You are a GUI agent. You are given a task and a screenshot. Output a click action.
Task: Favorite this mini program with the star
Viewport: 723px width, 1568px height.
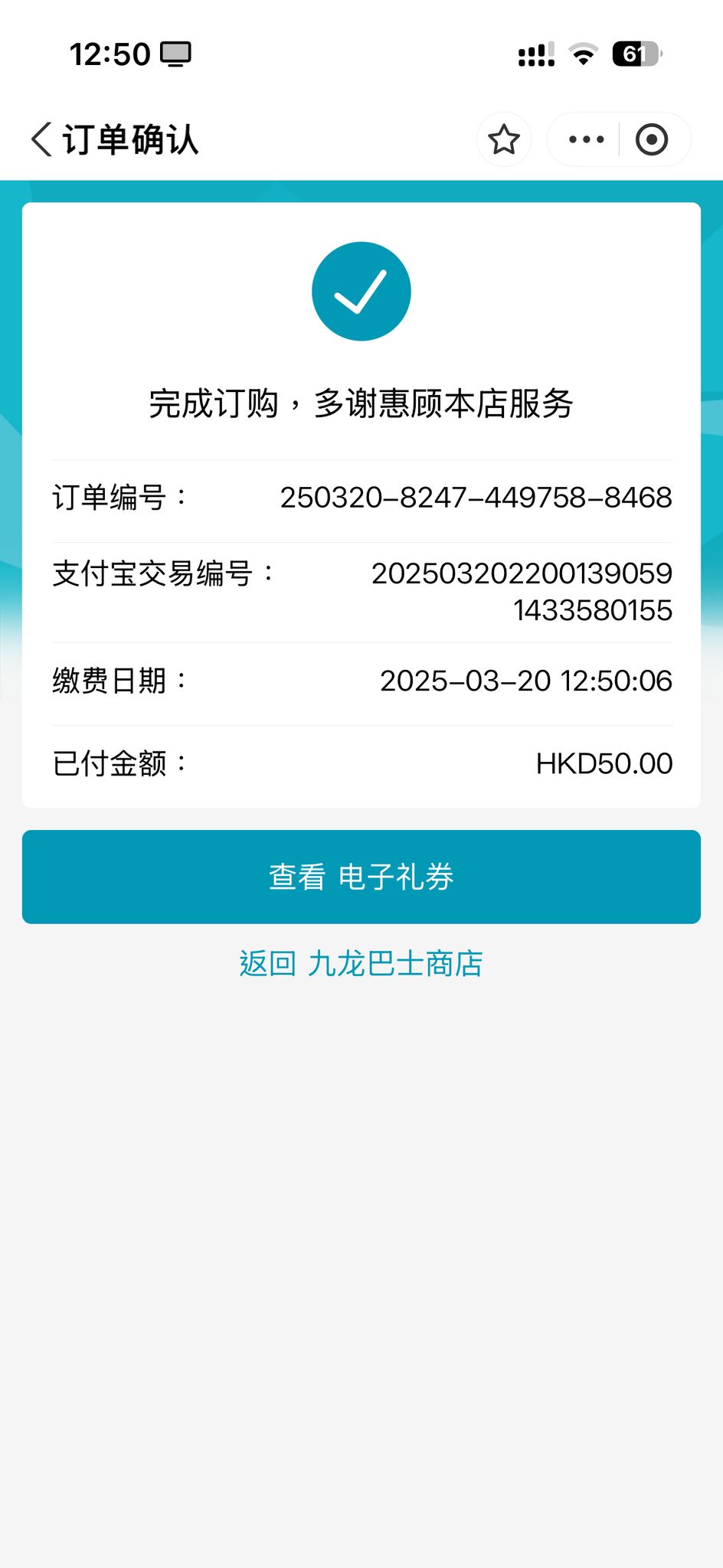tap(504, 139)
